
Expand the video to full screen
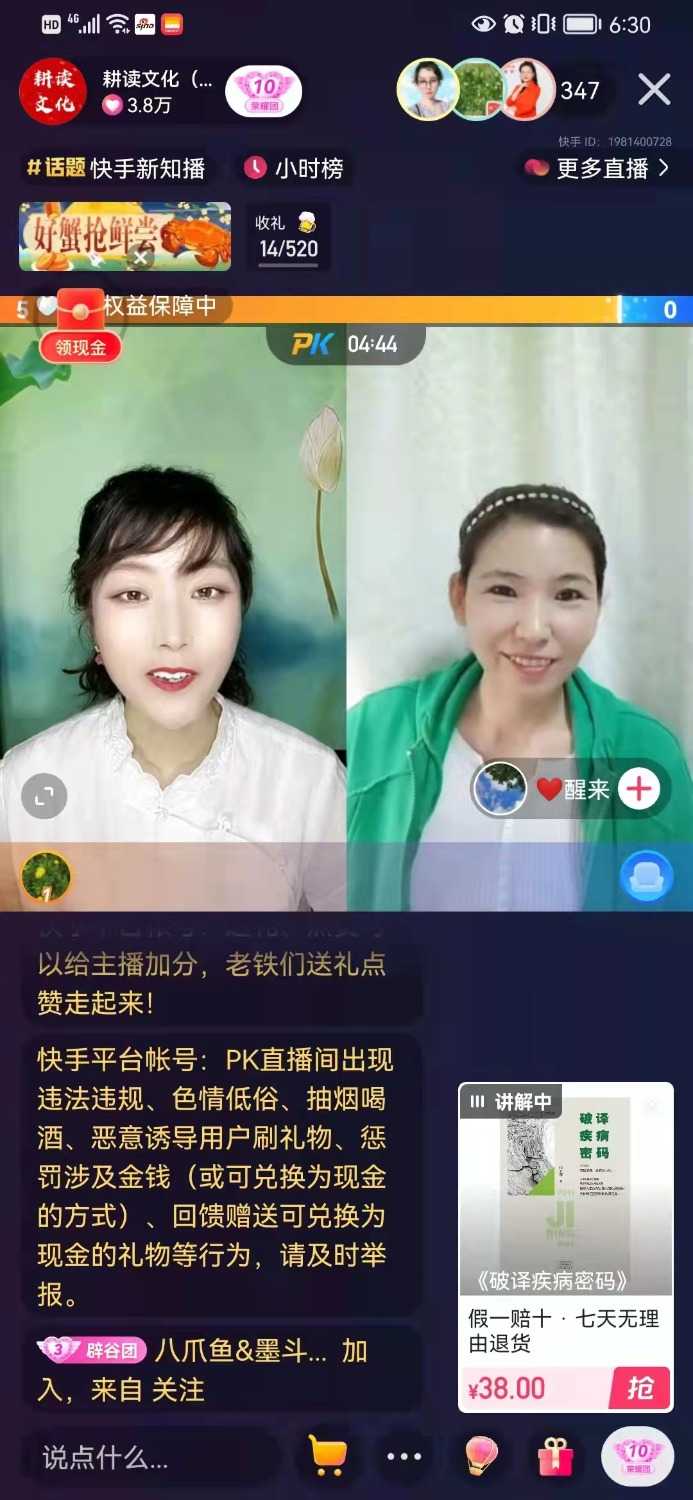pyautogui.click(x=44, y=797)
